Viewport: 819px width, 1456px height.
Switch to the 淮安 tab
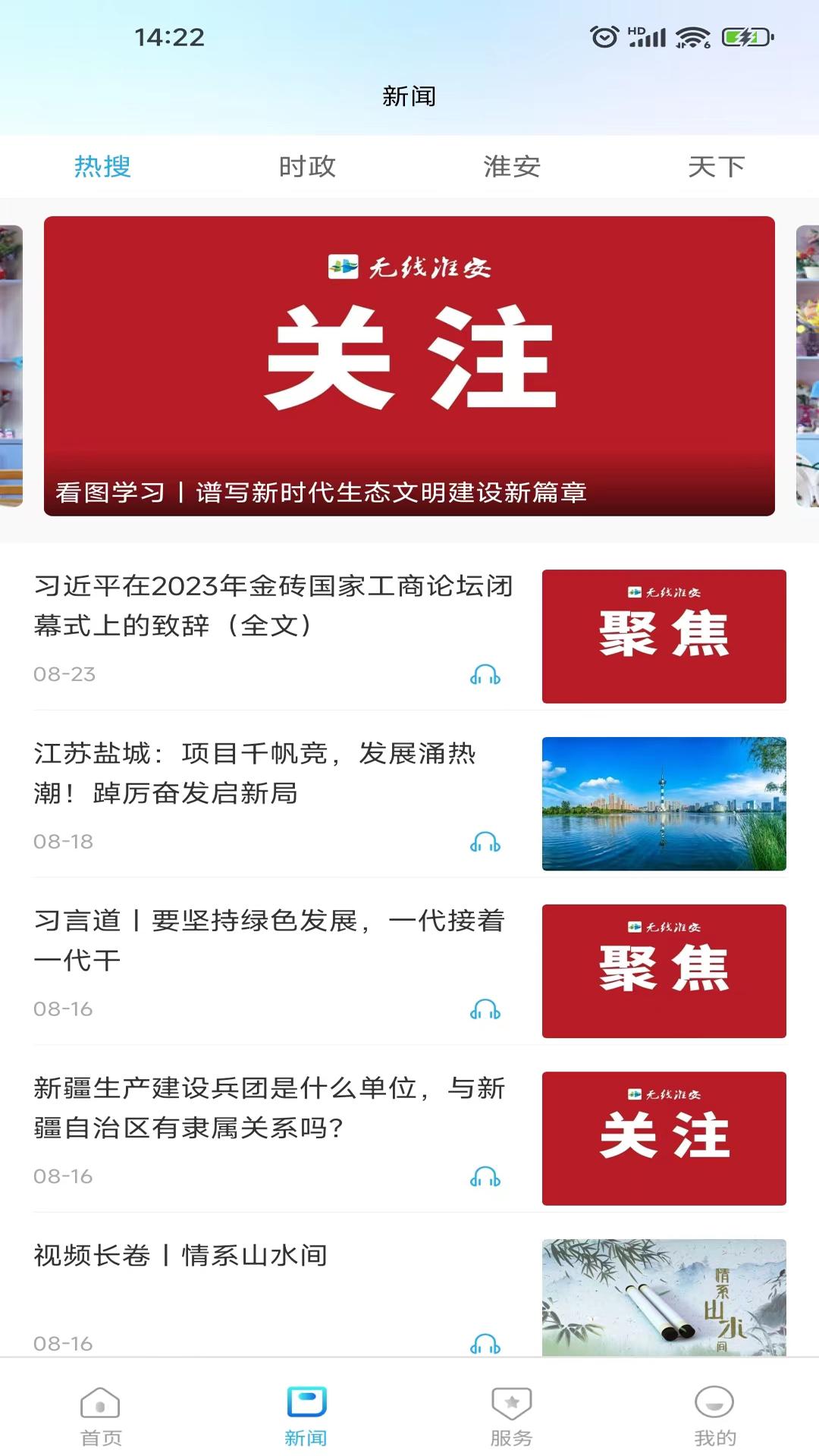pos(512,167)
